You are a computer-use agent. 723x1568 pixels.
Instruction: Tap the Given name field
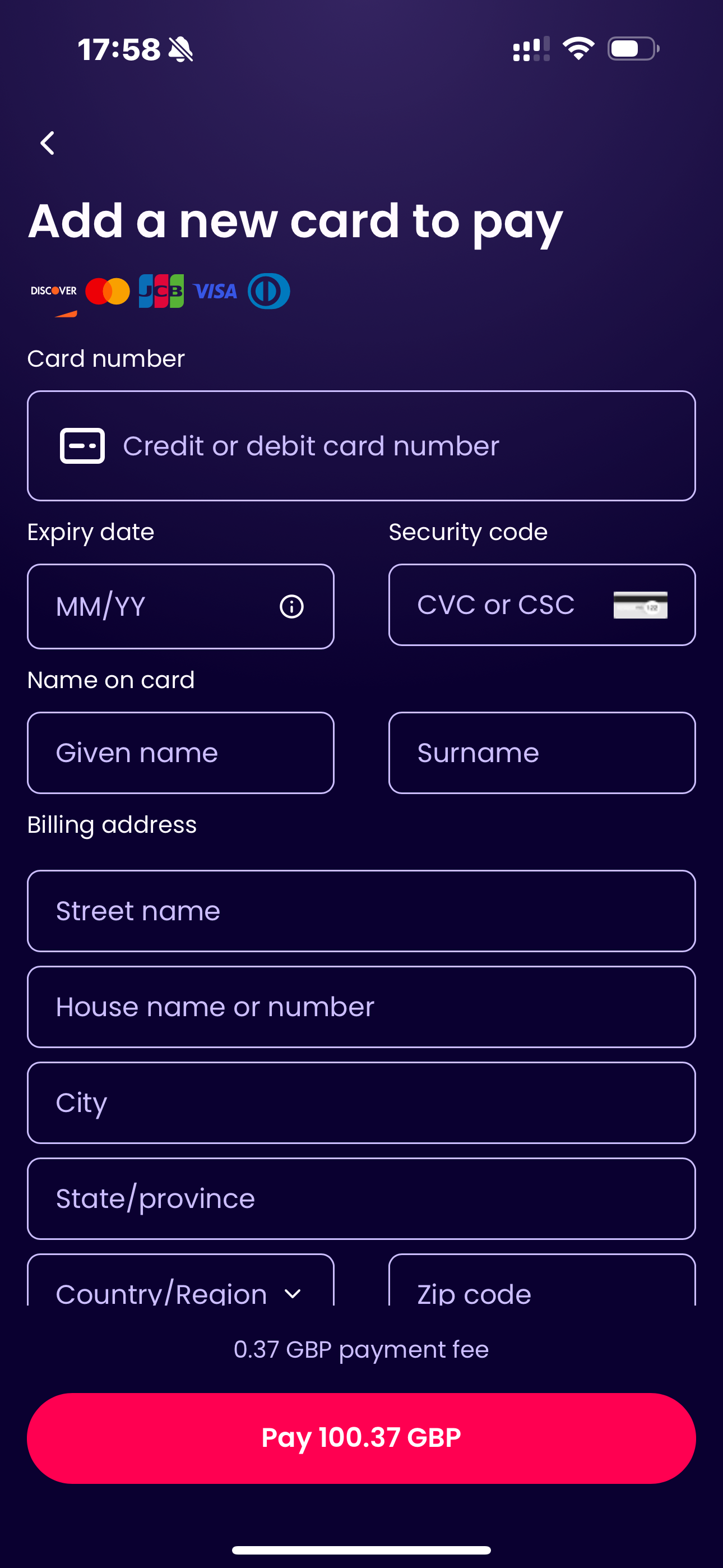180,753
